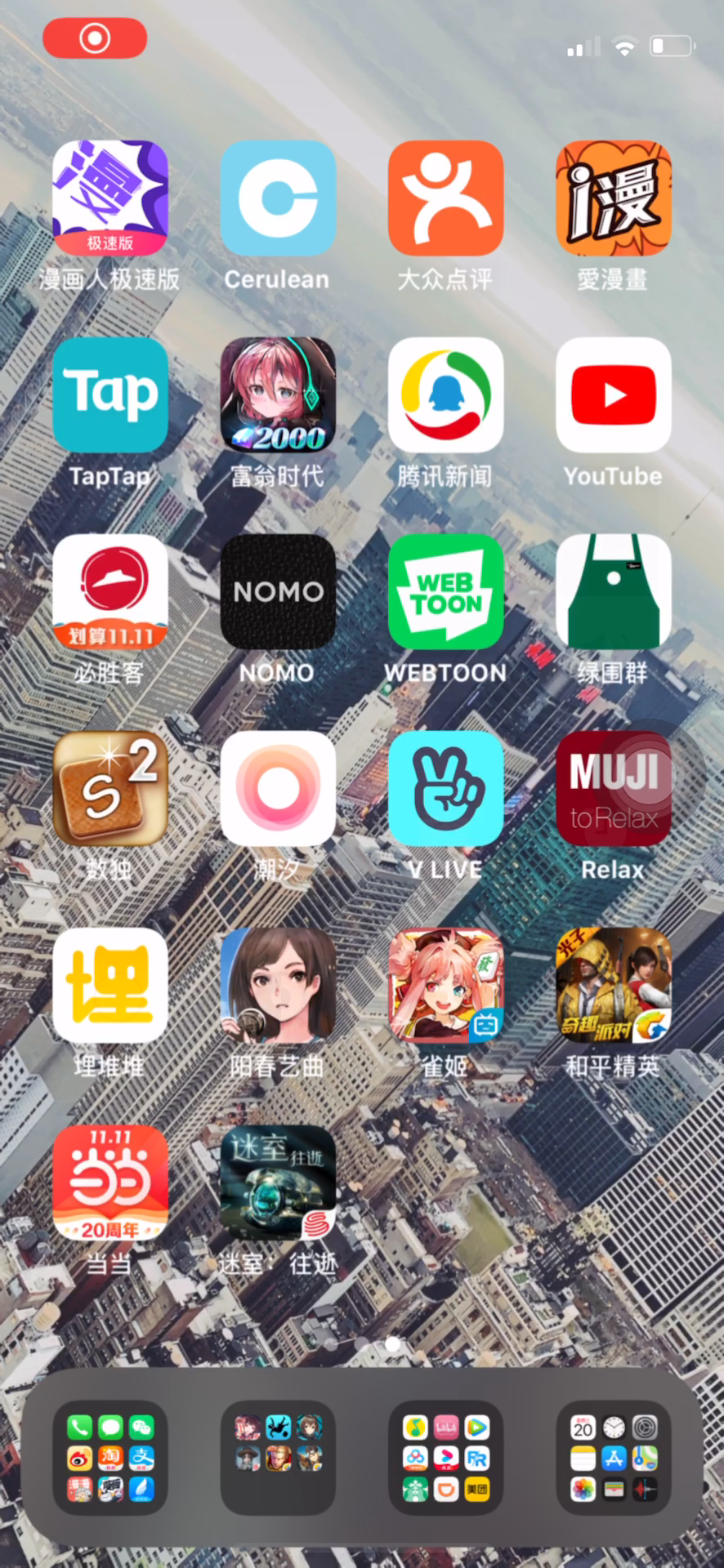724x1568 pixels.
Task: Open the NOMO camera app
Action: click(x=278, y=591)
